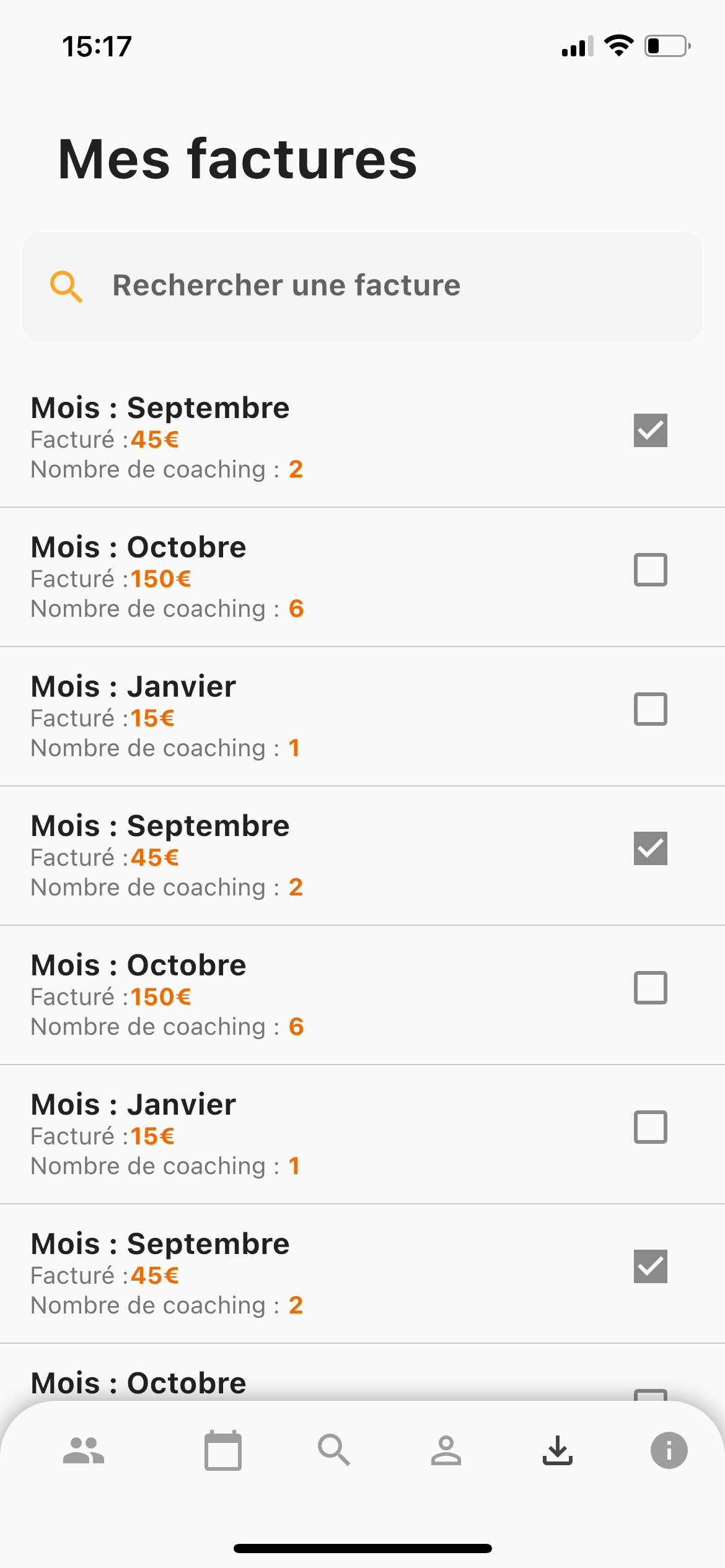The width and height of the screenshot is (725, 1568).
Task: Switch to the calendar tab
Action: [x=223, y=1450]
